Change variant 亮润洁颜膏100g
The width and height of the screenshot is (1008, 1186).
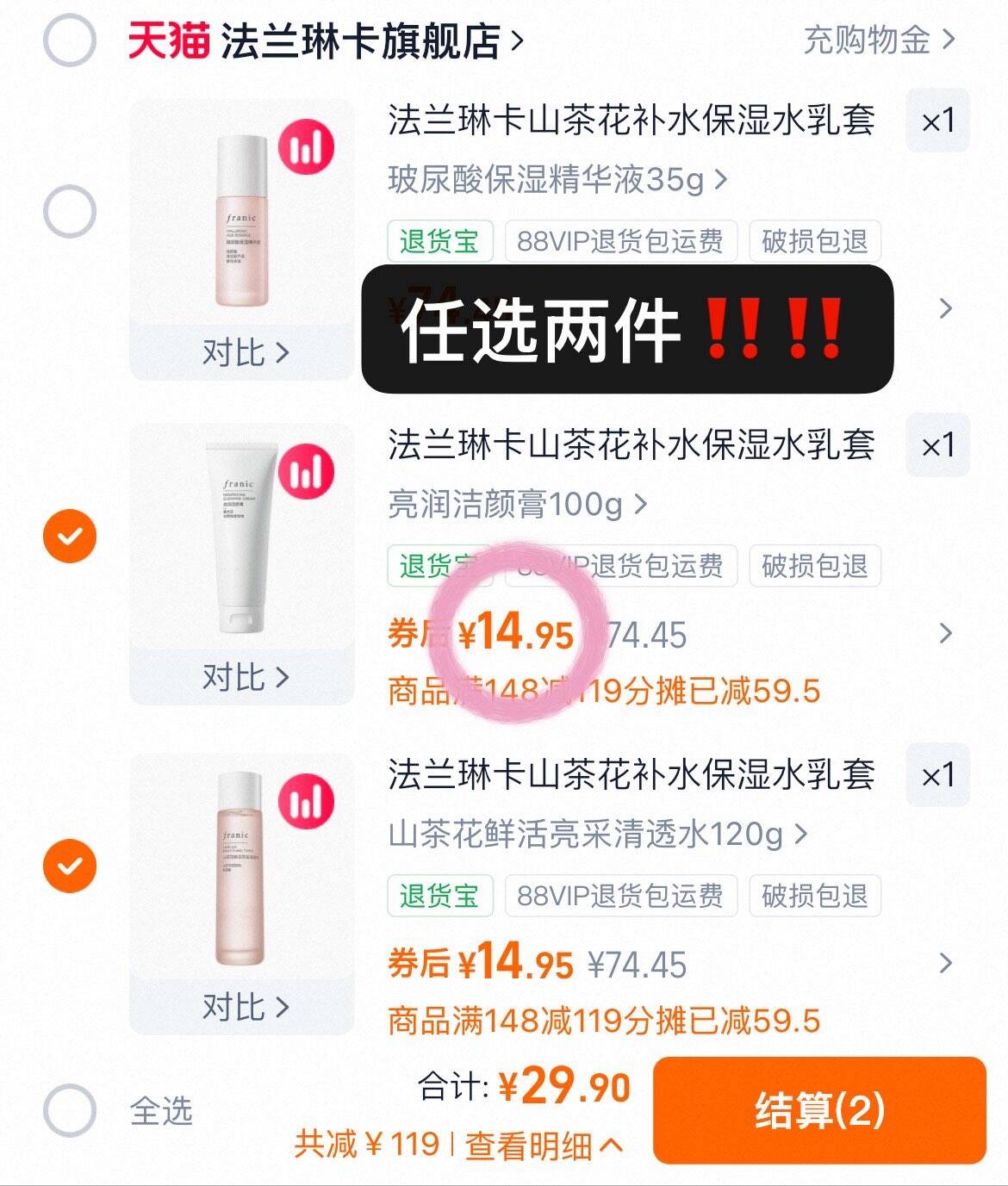[x=517, y=505]
